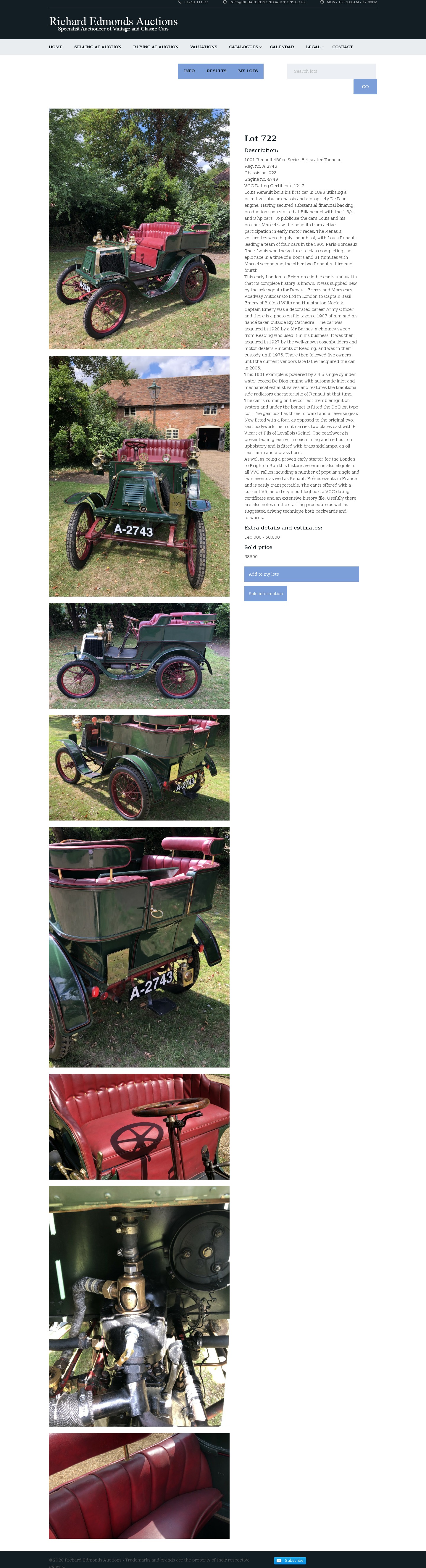Viewport: 426px width, 1568px height.
Task: Open Sale information
Action: click(x=265, y=593)
